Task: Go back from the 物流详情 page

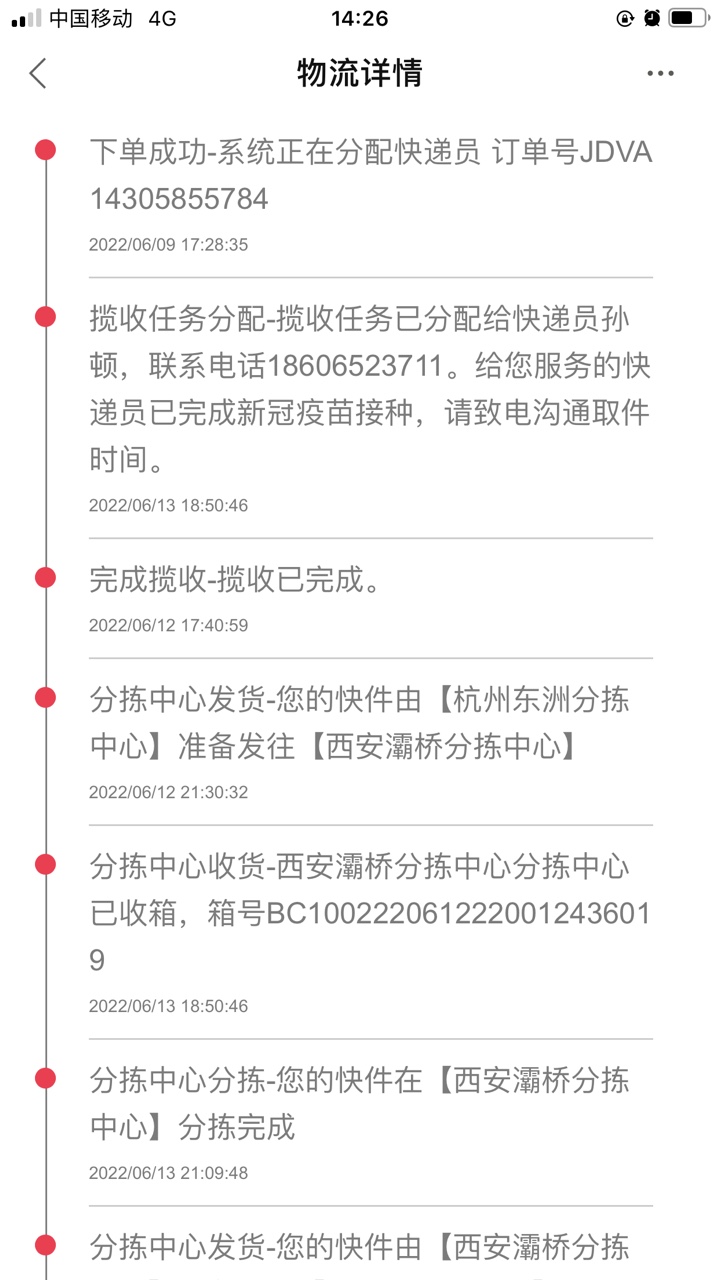Action: pos(38,73)
